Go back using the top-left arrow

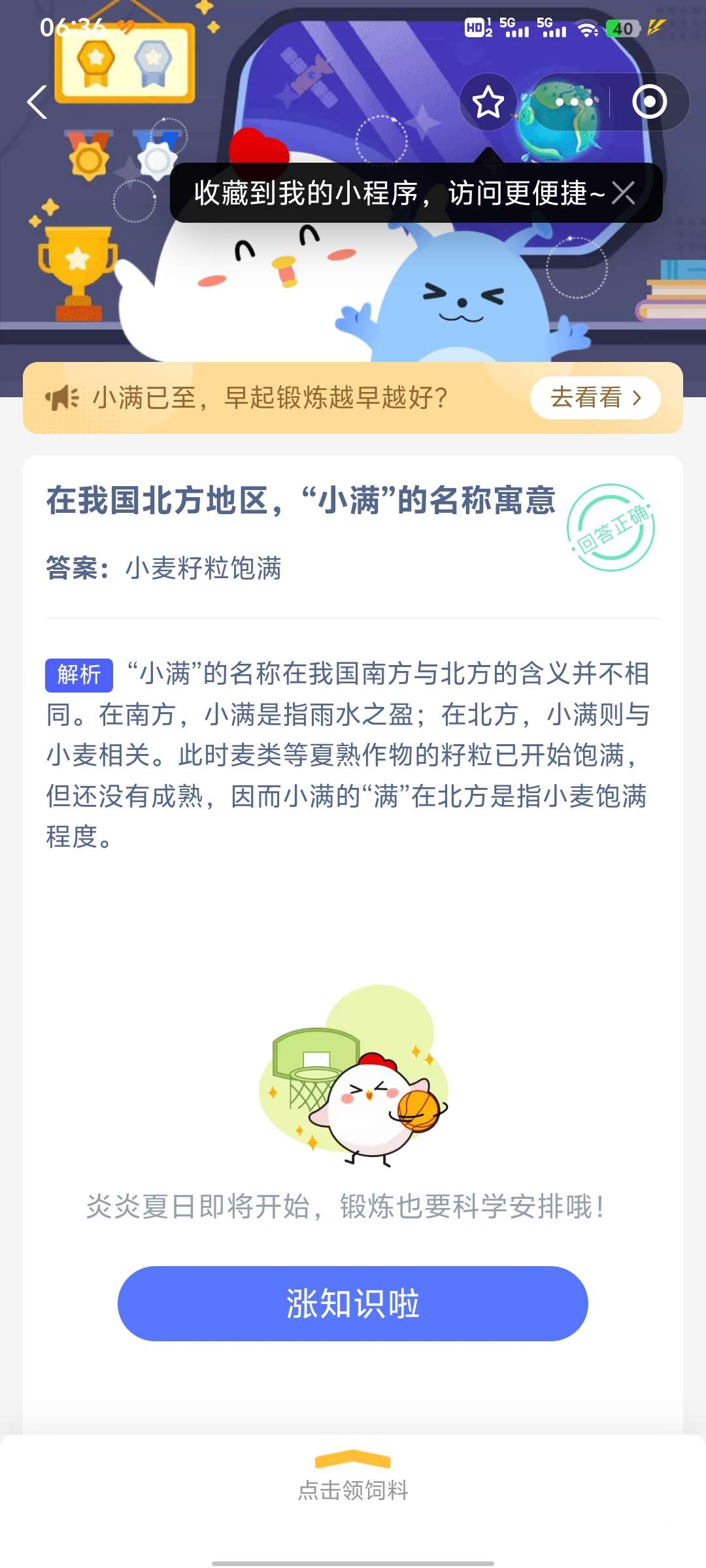[x=37, y=103]
